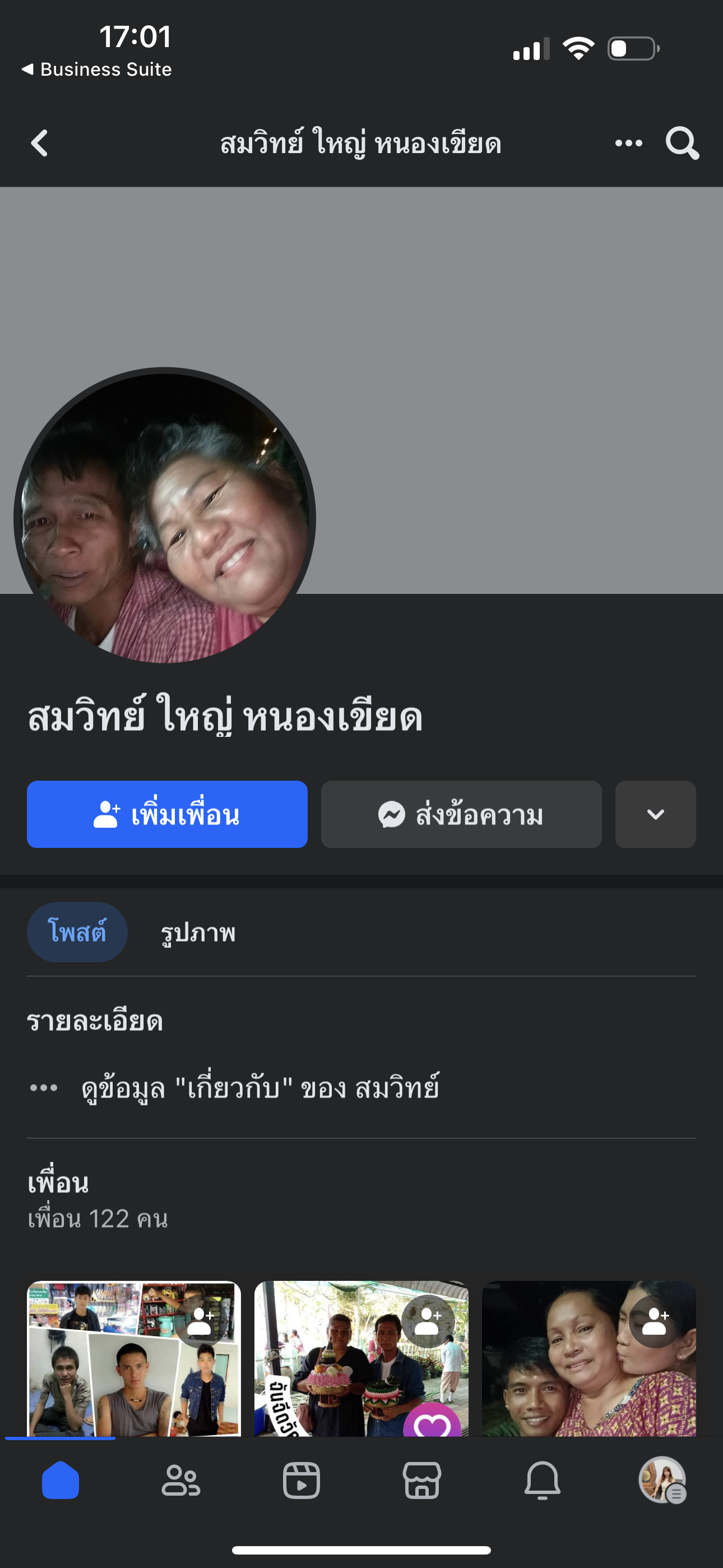Open the three-dot profile options menu
This screenshot has height=1568, width=723.
pos(628,144)
